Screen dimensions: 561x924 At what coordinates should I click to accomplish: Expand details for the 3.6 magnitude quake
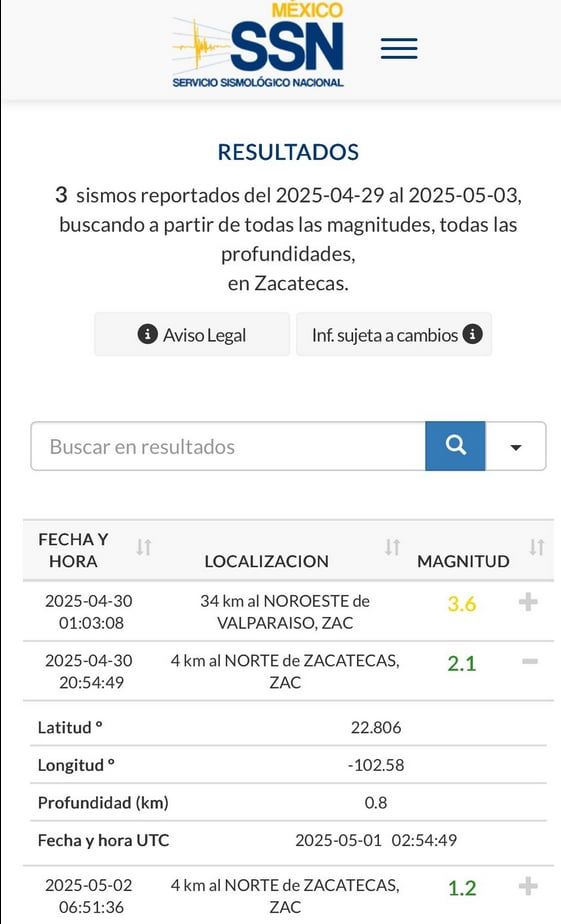pos(528,602)
